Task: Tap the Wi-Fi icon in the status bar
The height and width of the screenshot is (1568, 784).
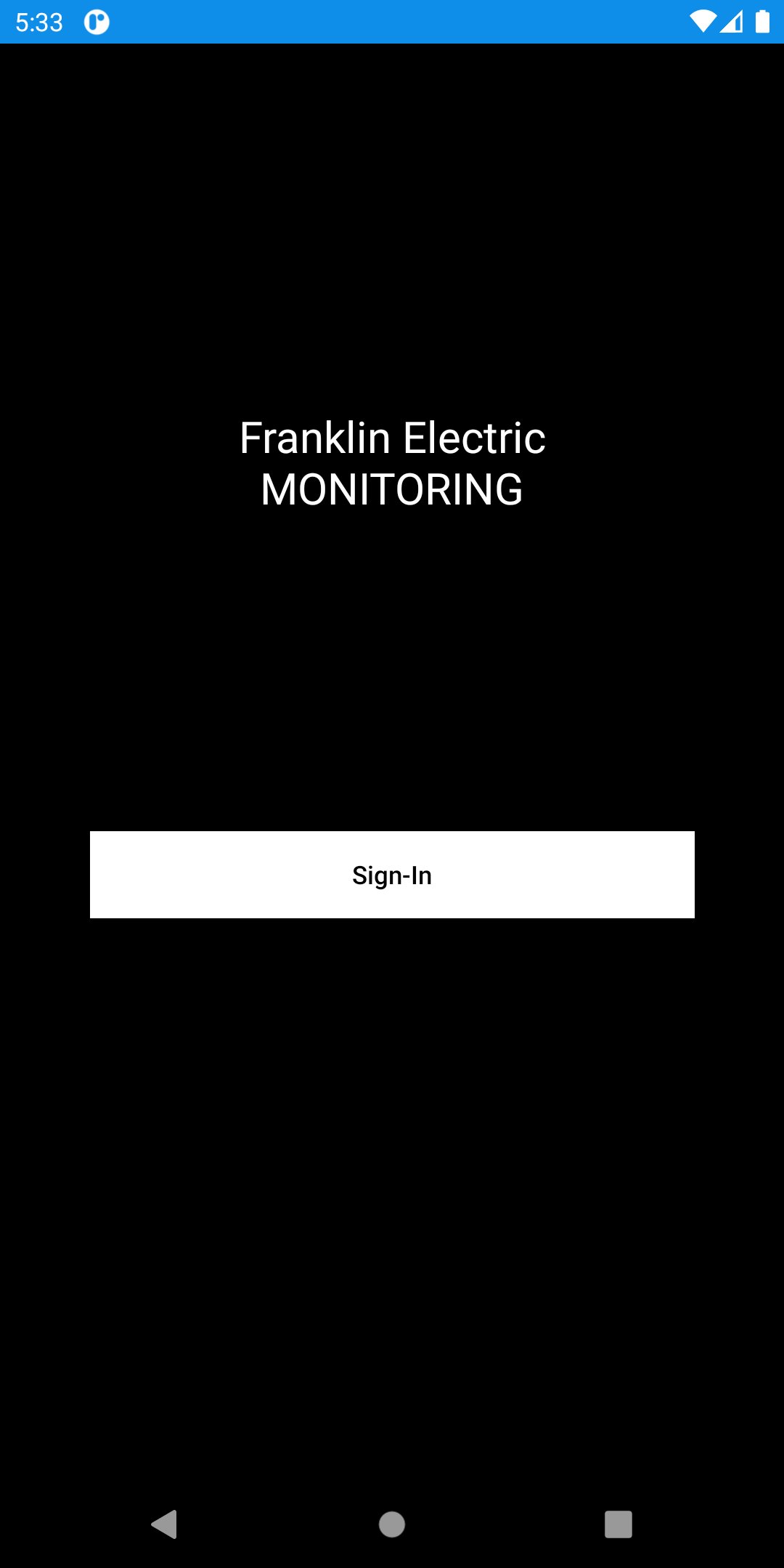Action: coord(703,22)
